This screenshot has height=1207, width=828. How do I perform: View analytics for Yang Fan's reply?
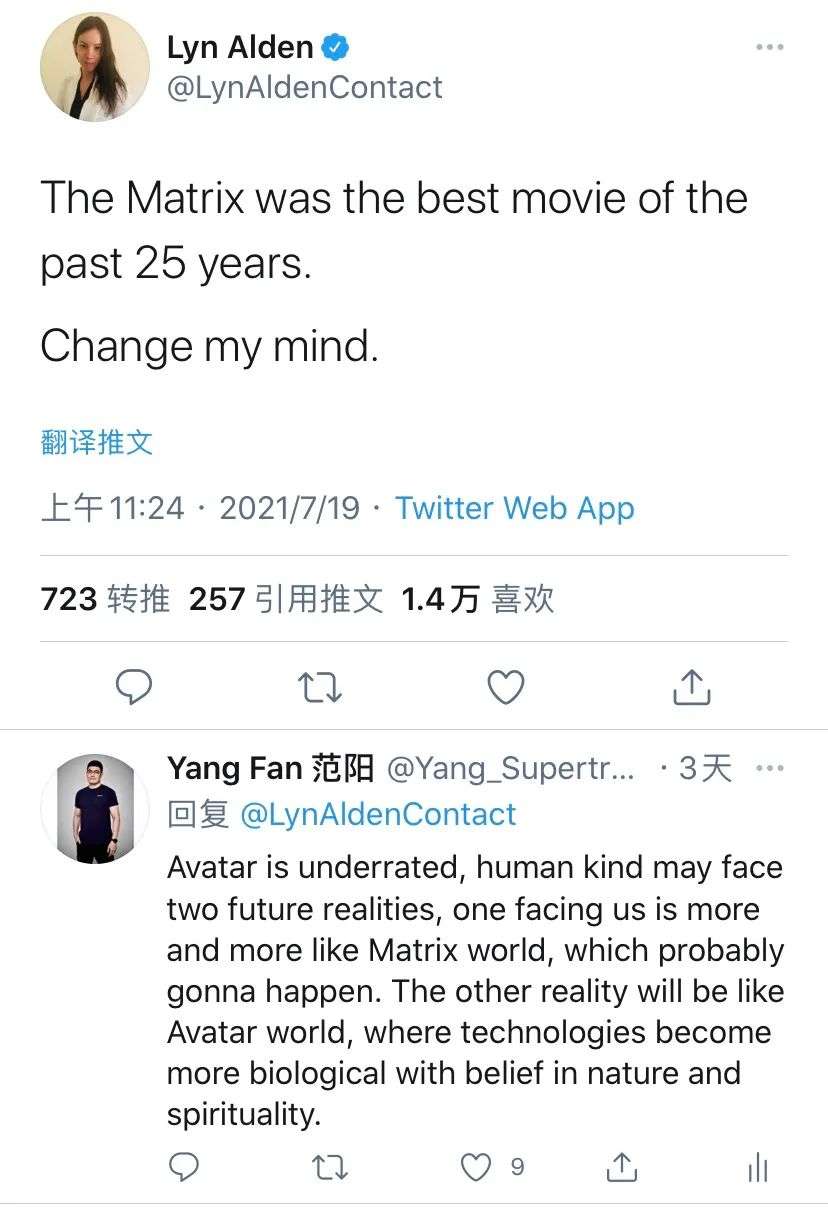tap(758, 1166)
